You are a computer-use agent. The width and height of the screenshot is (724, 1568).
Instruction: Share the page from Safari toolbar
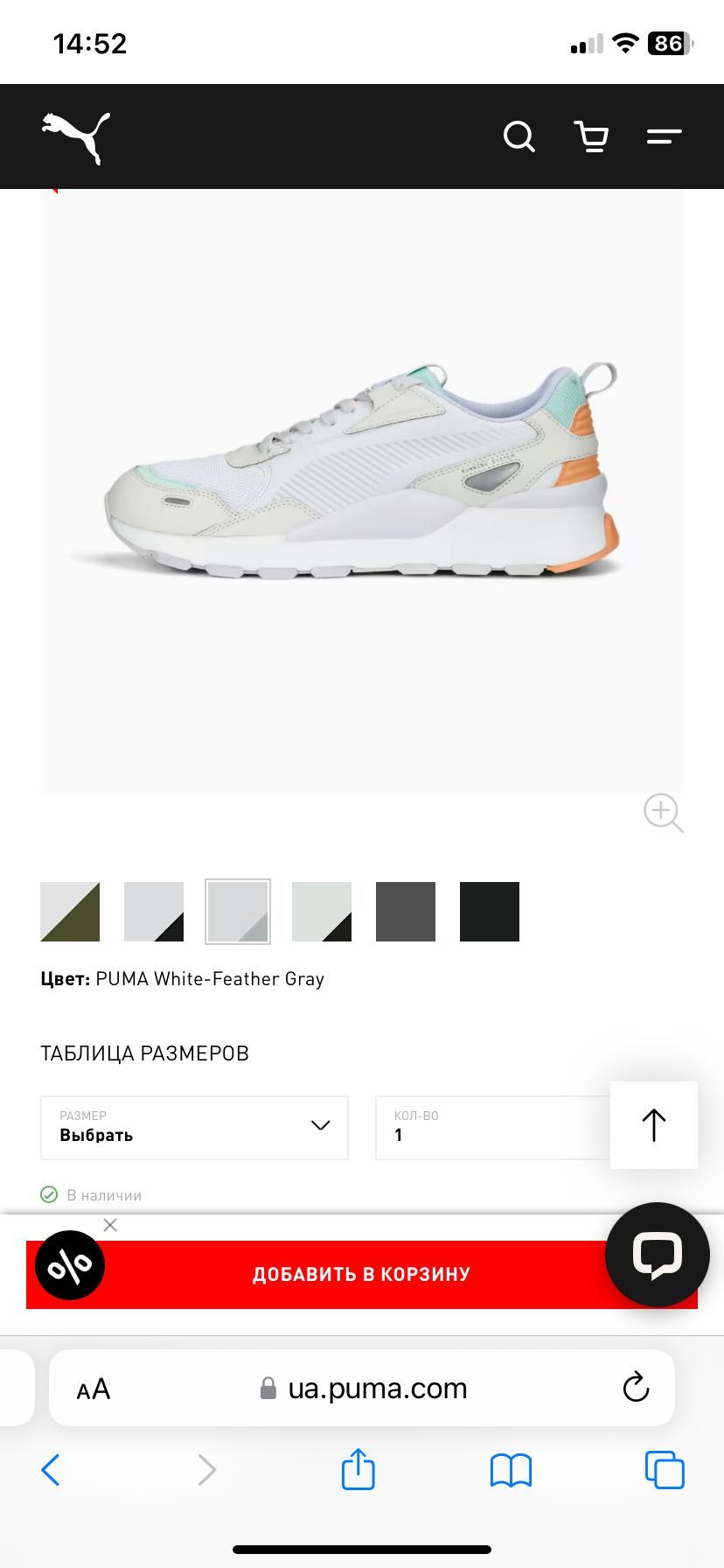point(359,1469)
